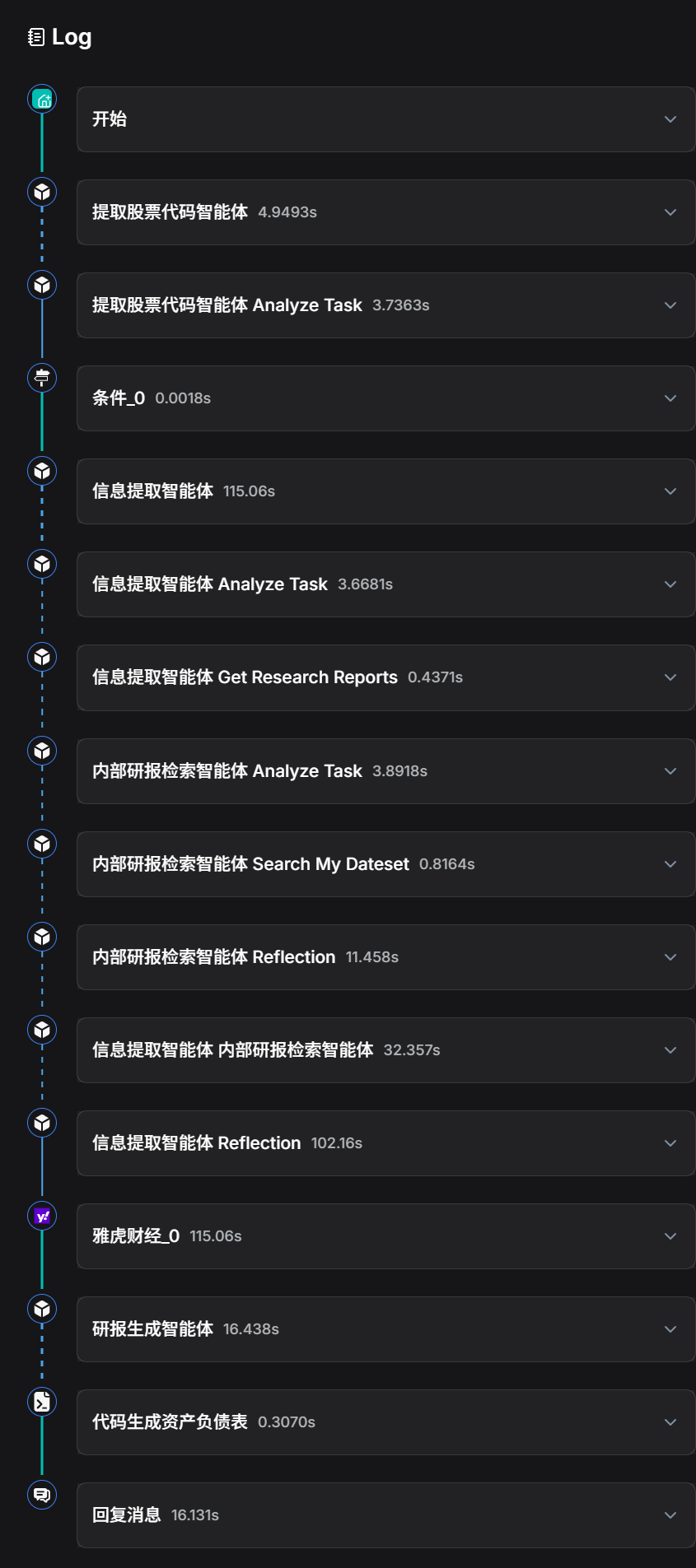The image size is (696, 1568).
Task: Click the 研报生成智能体 agent node icon
Action: coord(42,1309)
